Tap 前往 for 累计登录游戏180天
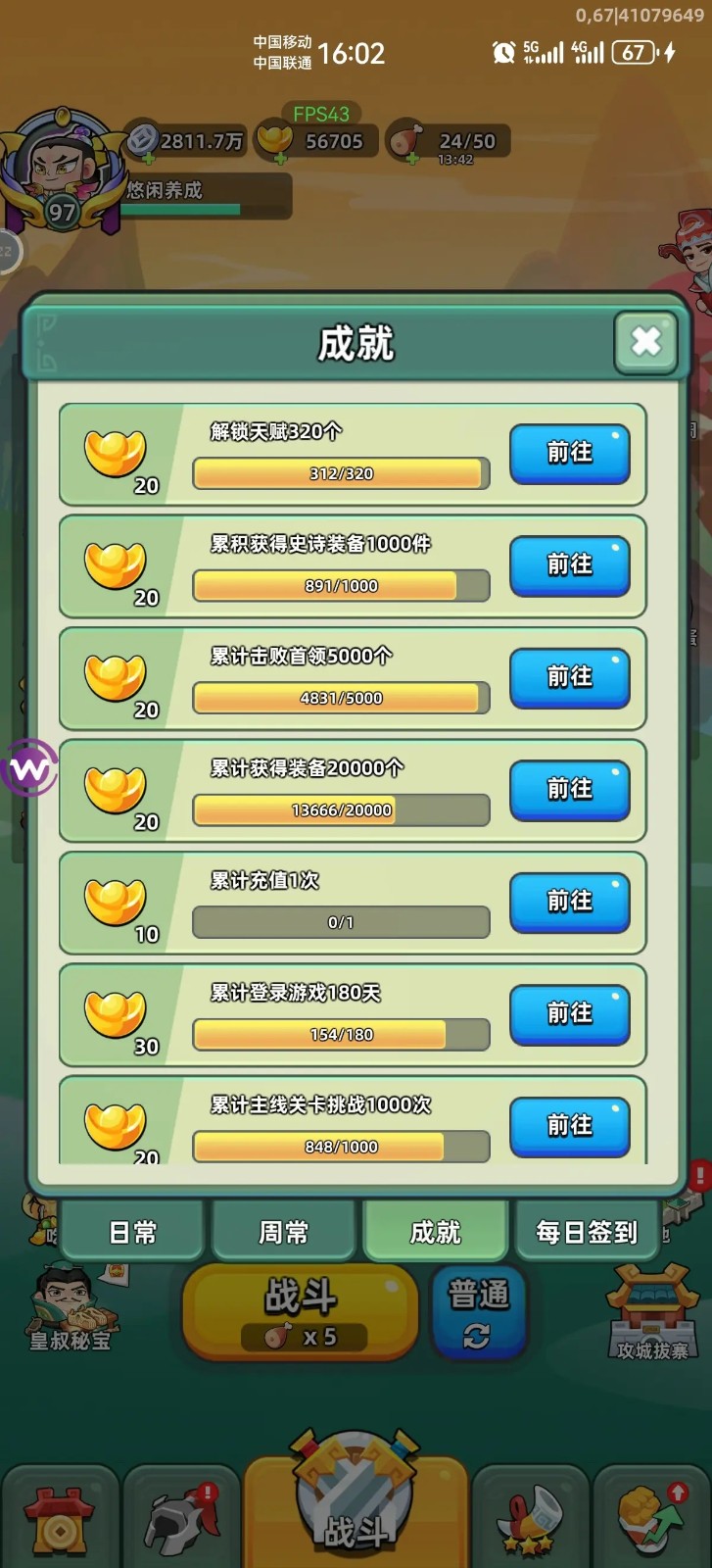 click(569, 1014)
